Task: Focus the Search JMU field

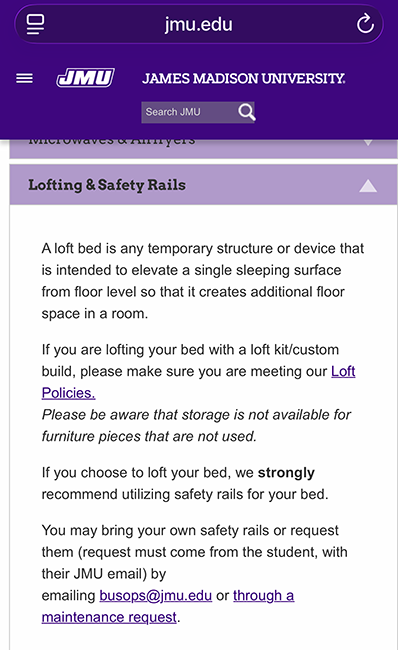Action: tap(189, 112)
